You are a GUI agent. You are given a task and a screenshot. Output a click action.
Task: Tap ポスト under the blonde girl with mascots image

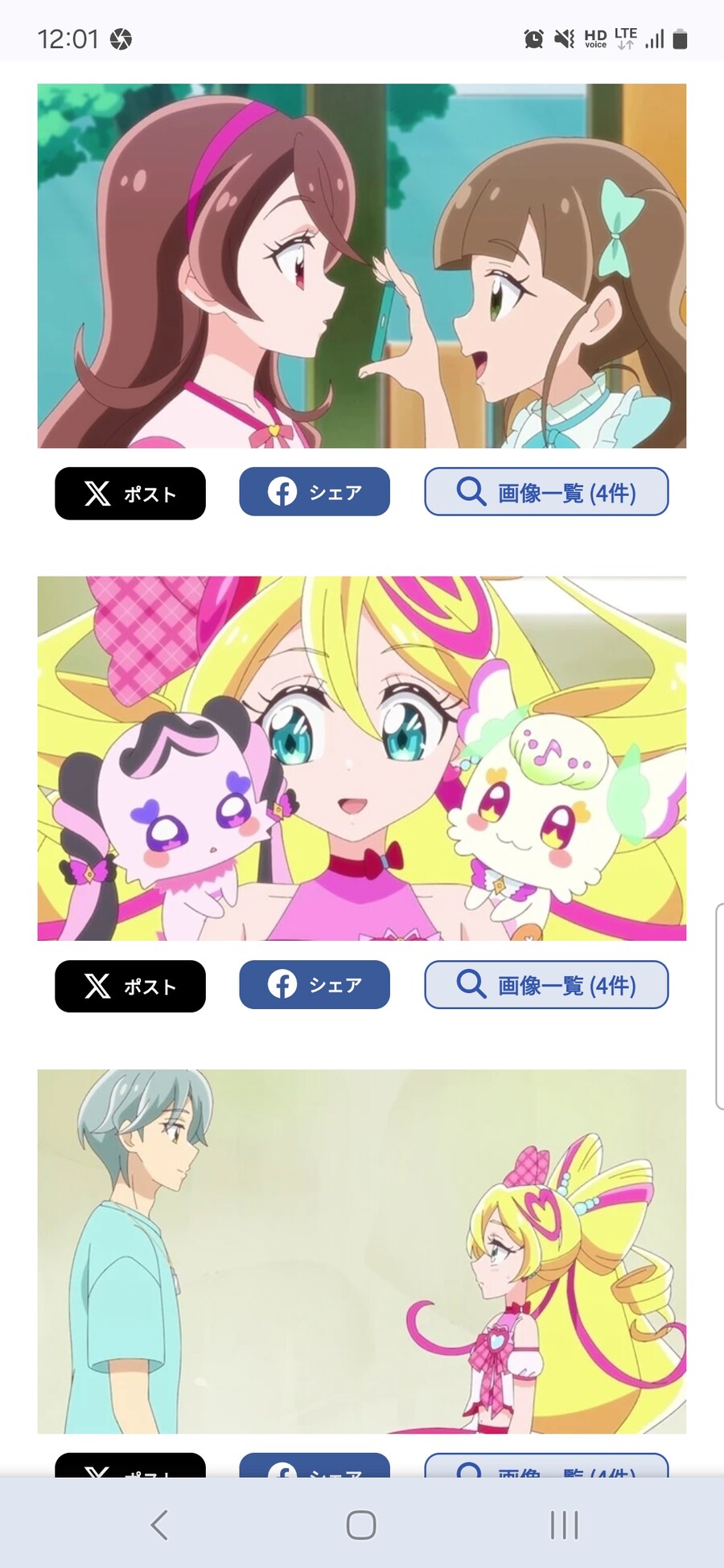pyautogui.click(x=130, y=986)
